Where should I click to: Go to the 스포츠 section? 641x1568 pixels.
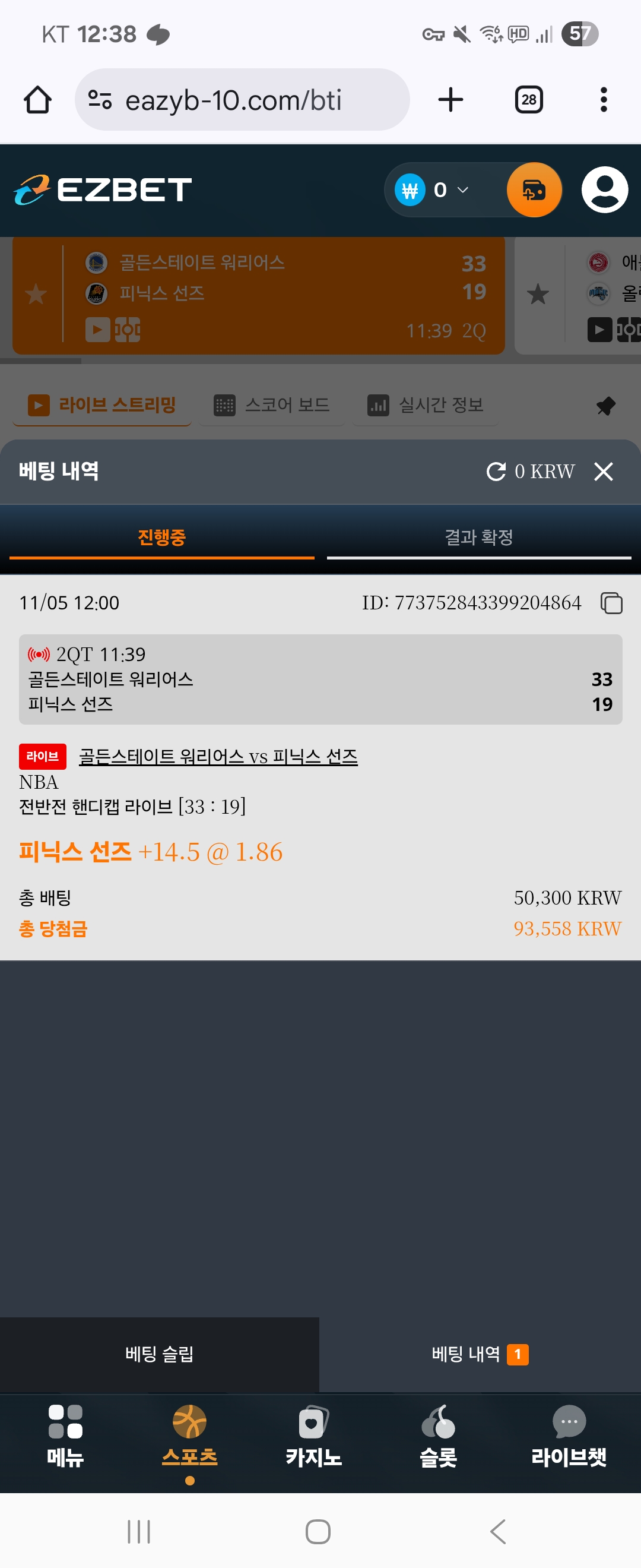click(190, 1436)
